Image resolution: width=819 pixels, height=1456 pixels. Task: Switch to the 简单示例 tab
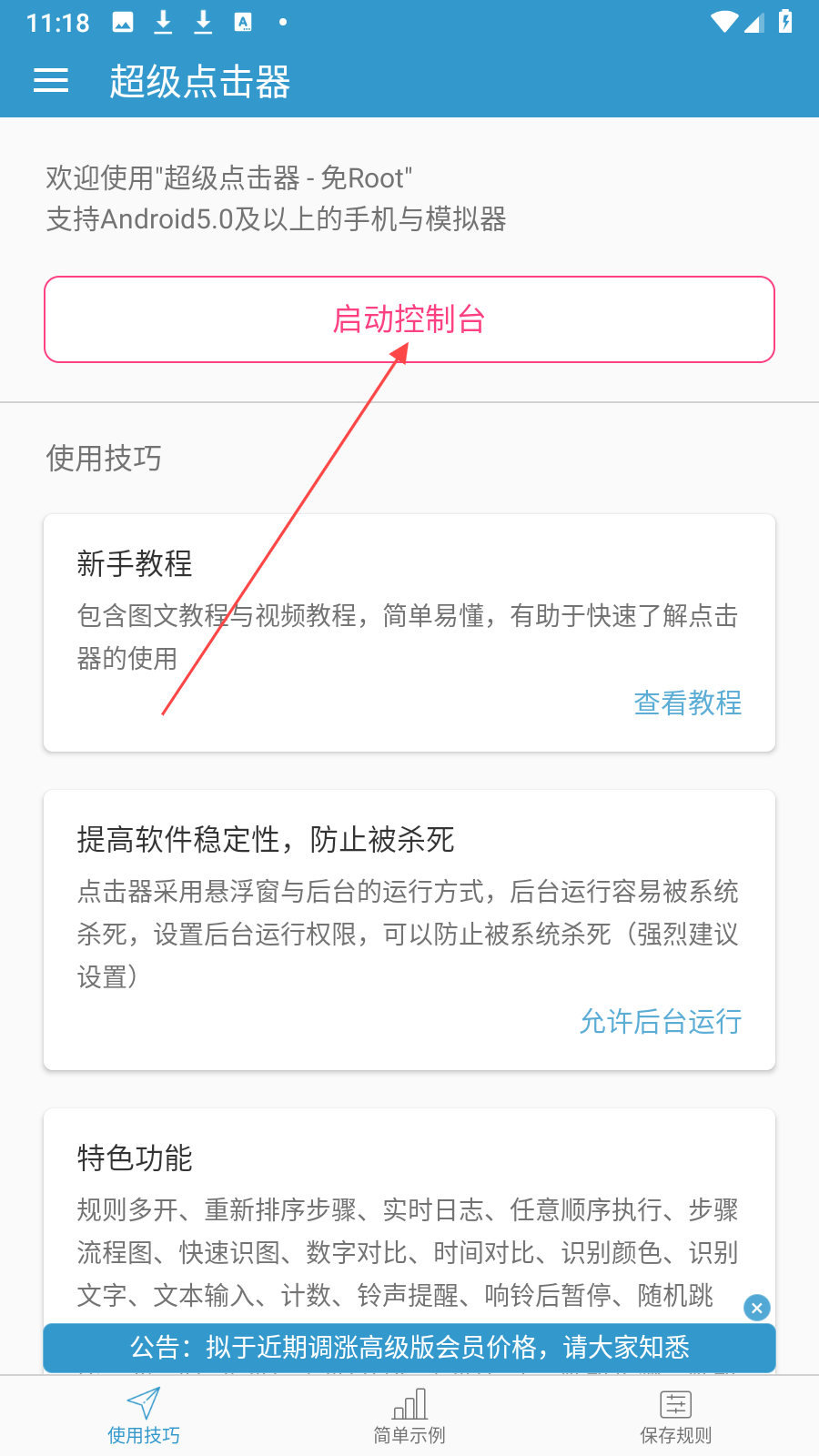[409, 1416]
